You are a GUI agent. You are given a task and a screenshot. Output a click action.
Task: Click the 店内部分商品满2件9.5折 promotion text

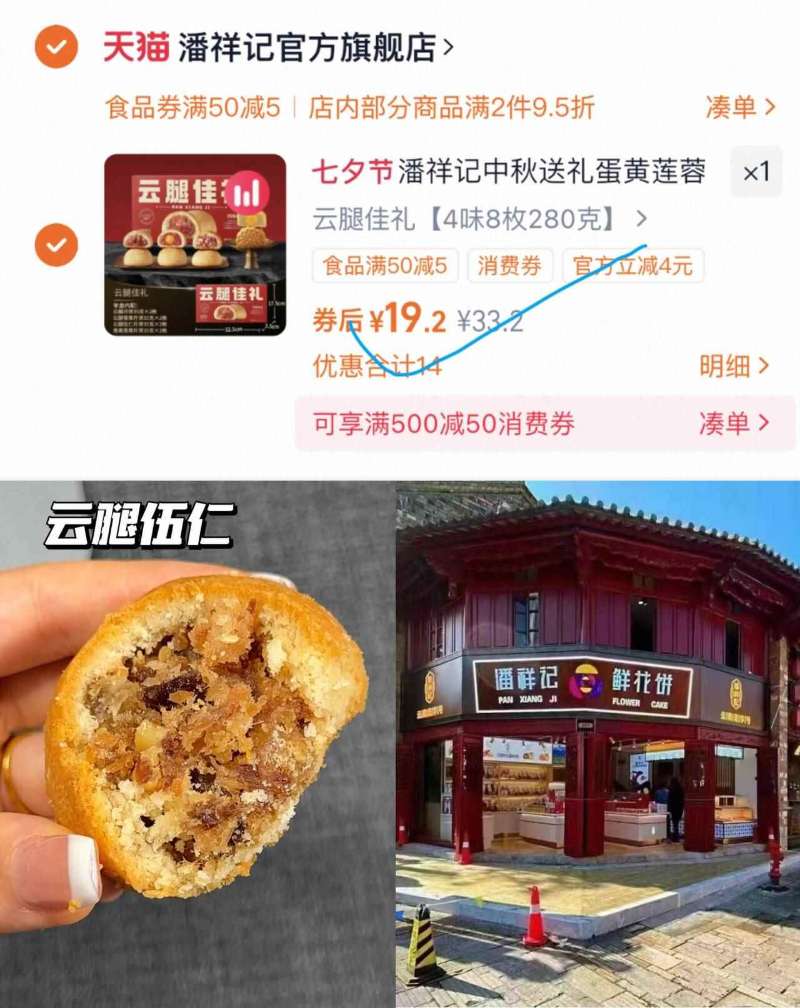point(450,103)
